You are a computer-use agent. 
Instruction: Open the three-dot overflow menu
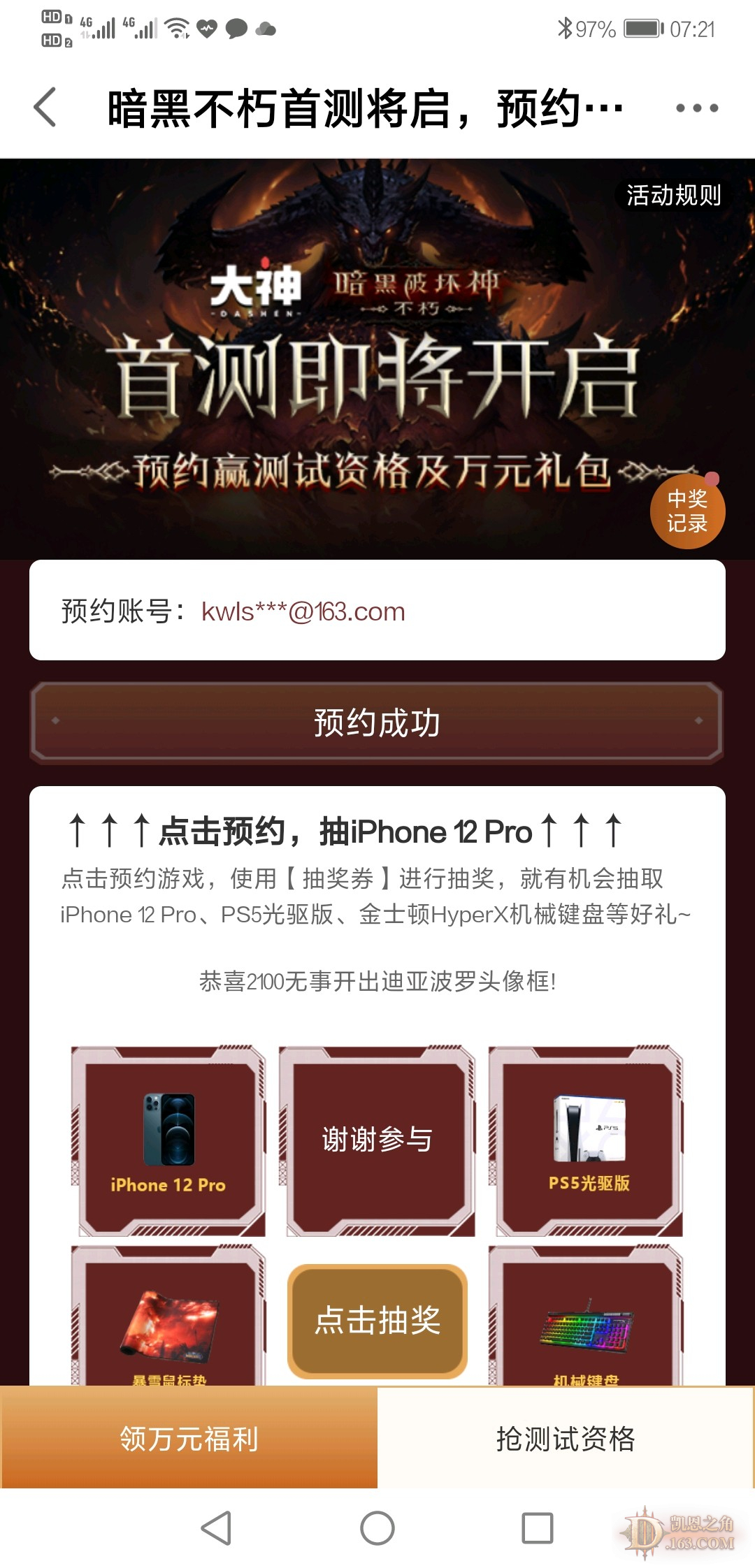pos(696,108)
